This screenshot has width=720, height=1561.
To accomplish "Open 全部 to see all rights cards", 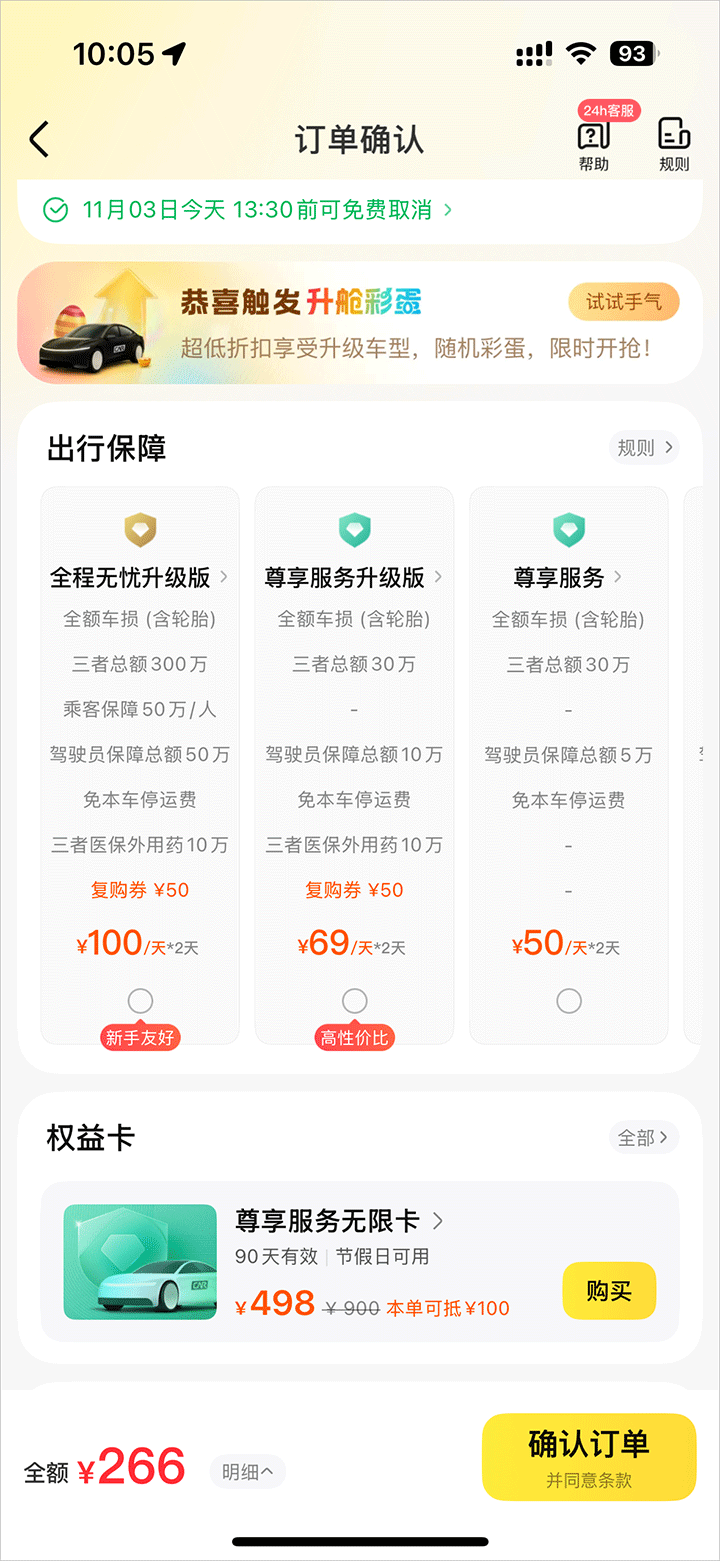I will tap(642, 1137).
